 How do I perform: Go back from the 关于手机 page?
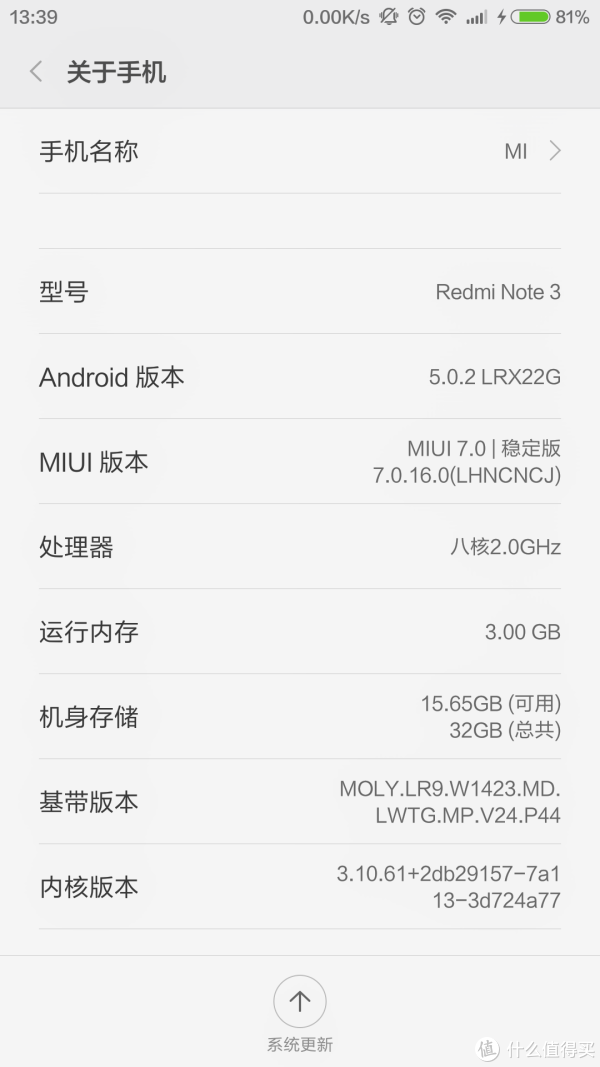[37, 71]
